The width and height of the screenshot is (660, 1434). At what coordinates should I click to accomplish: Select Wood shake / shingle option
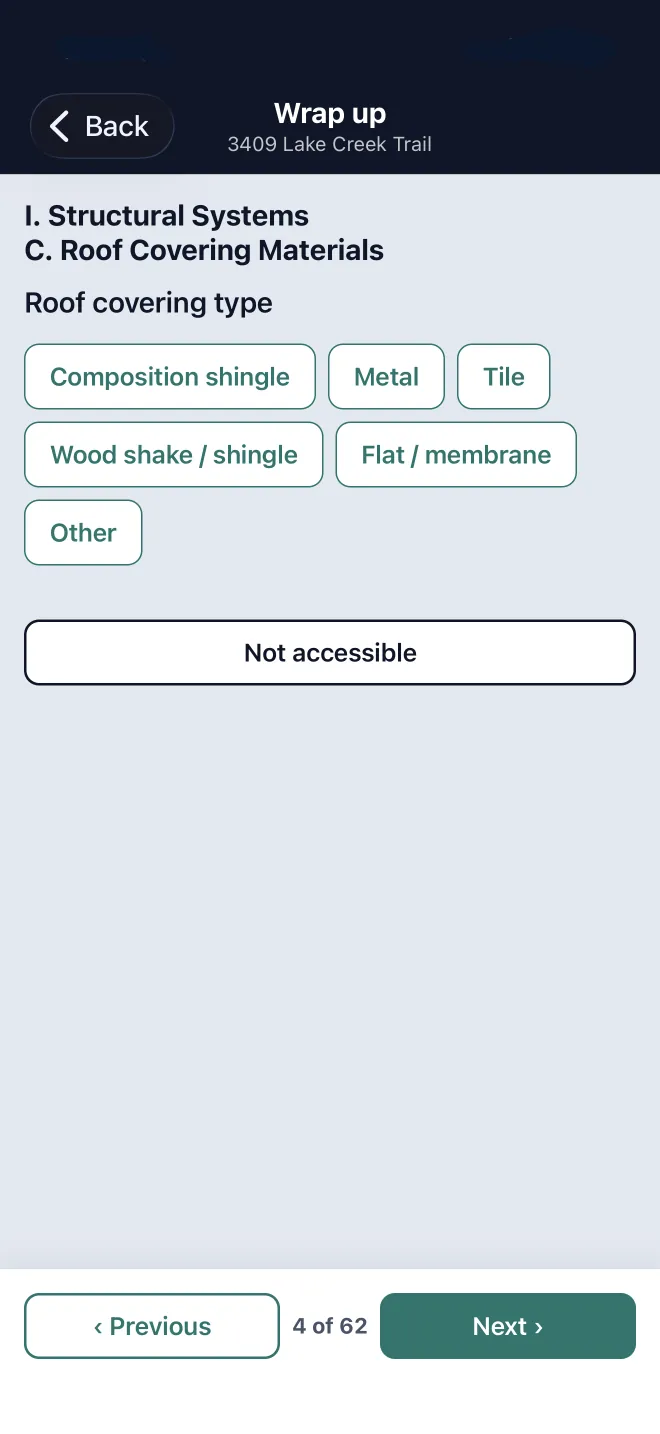[174, 455]
